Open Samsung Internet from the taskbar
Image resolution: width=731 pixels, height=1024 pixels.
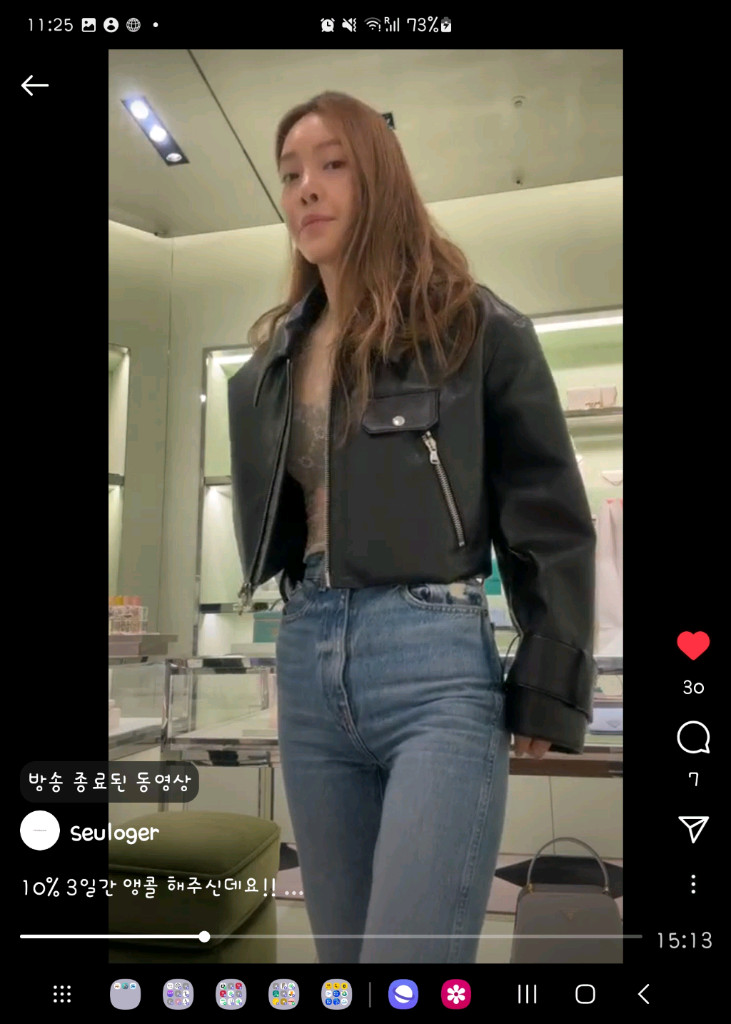pos(402,995)
